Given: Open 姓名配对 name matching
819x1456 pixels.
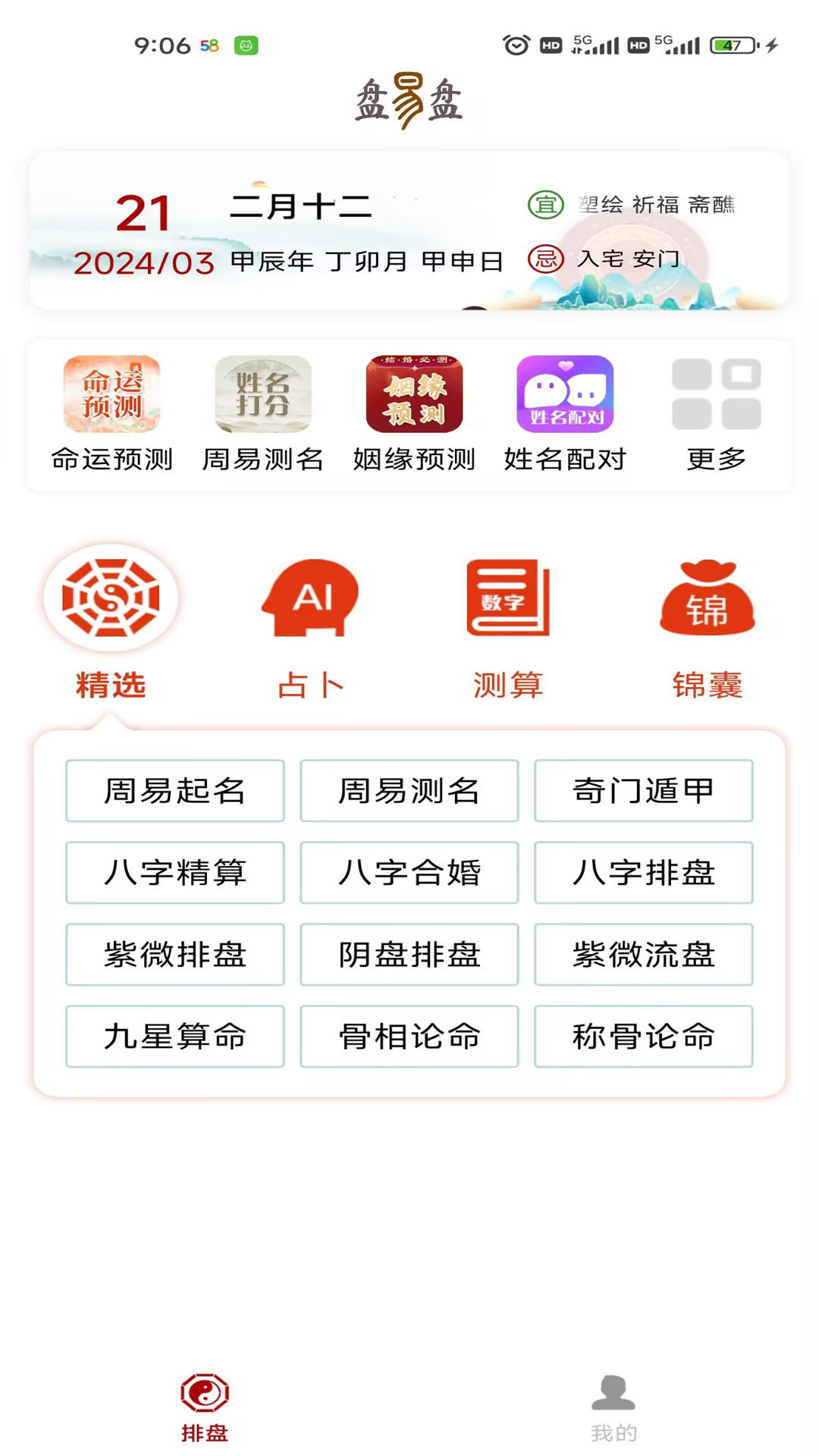Looking at the screenshot, I should coord(565,413).
